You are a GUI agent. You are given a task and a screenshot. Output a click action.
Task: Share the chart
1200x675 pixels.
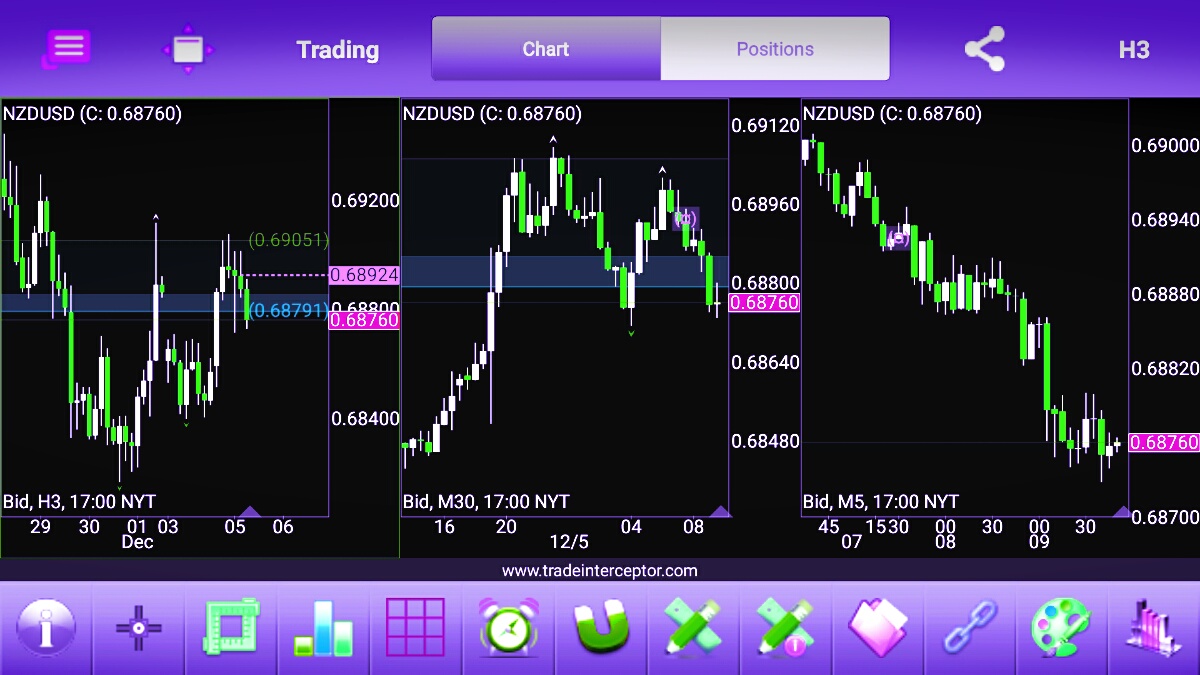pyautogui.click(x=984, y=49)
